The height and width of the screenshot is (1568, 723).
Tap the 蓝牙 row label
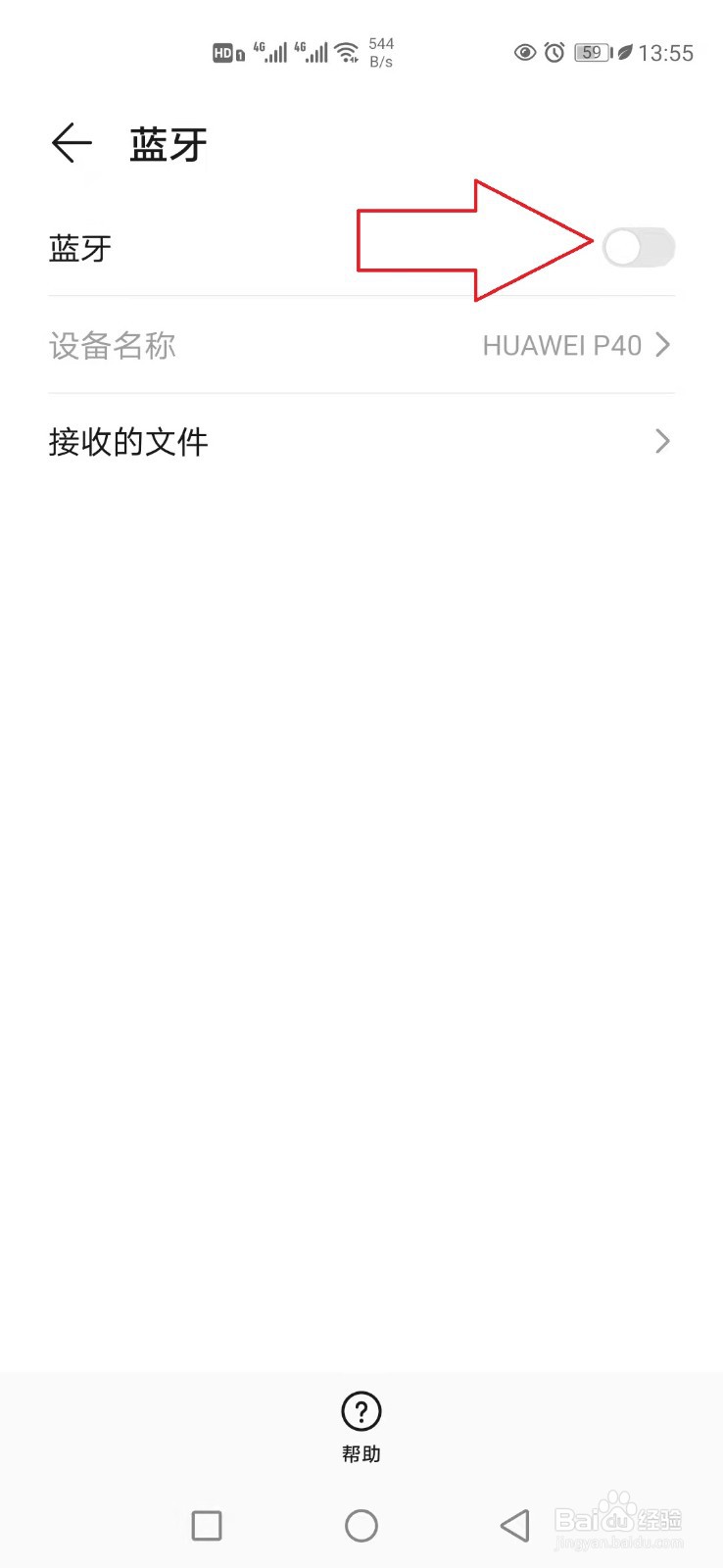point(78,248)
